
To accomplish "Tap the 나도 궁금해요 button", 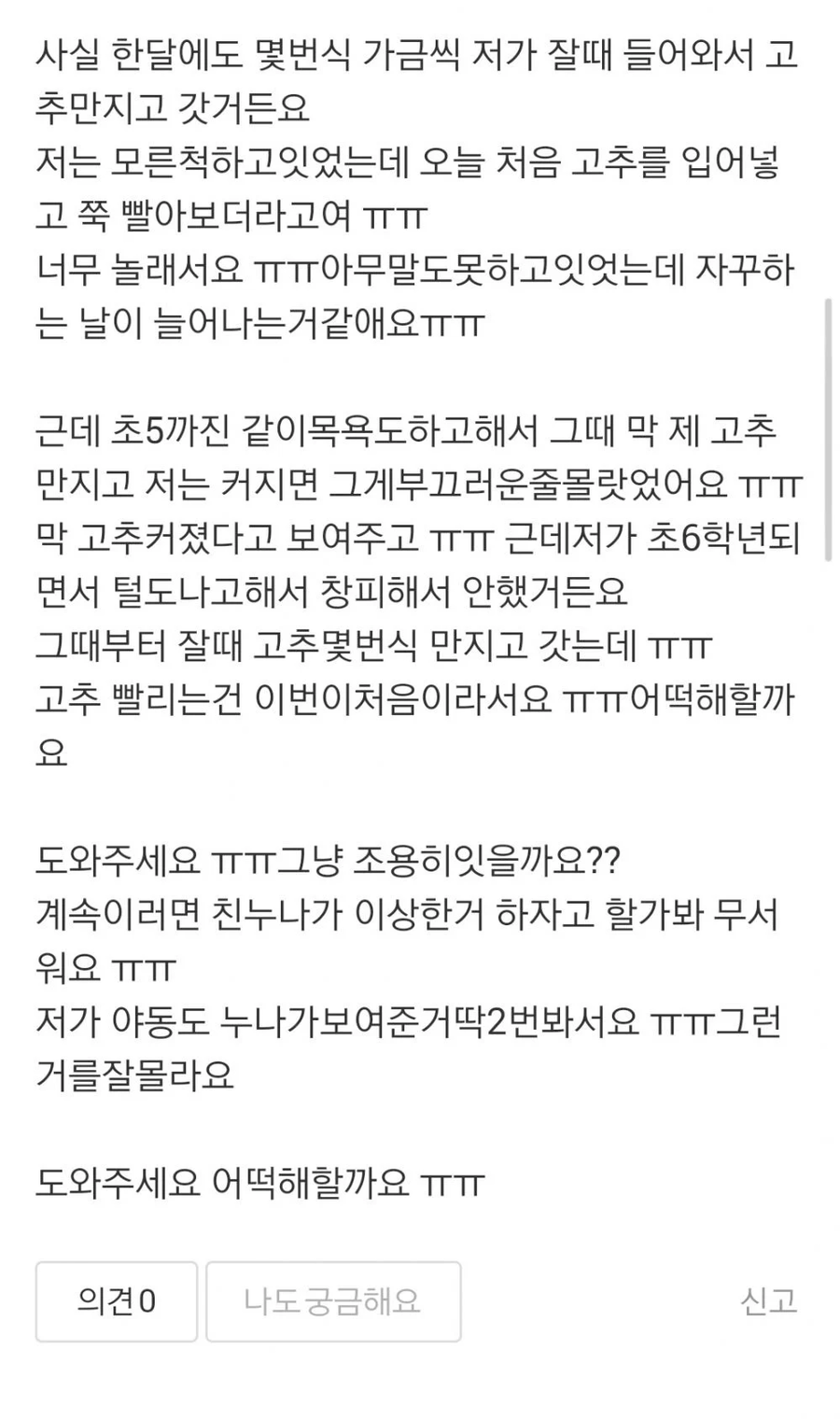I will point(333,1301).
